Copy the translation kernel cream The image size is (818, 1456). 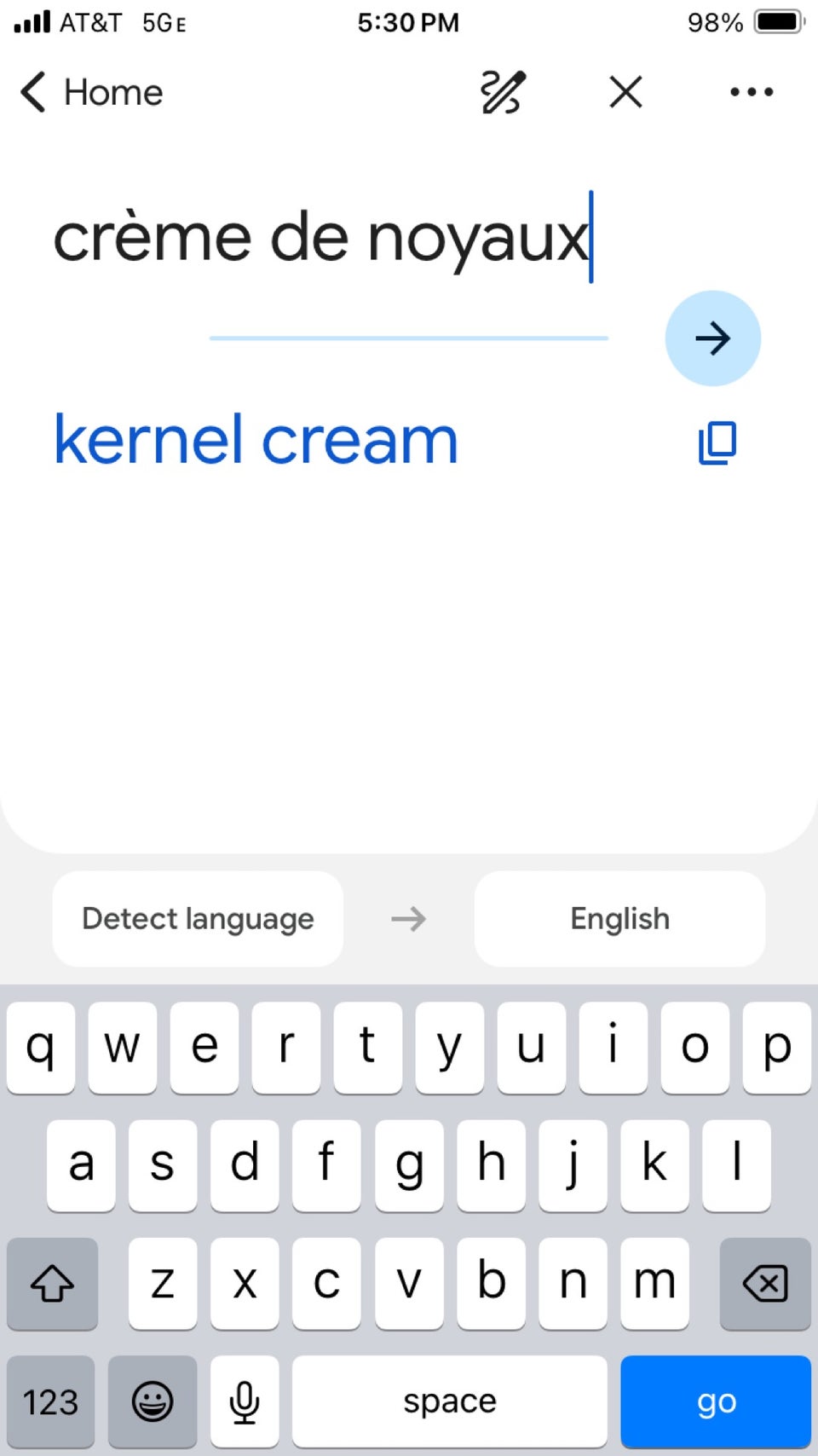tap(717, 442)
